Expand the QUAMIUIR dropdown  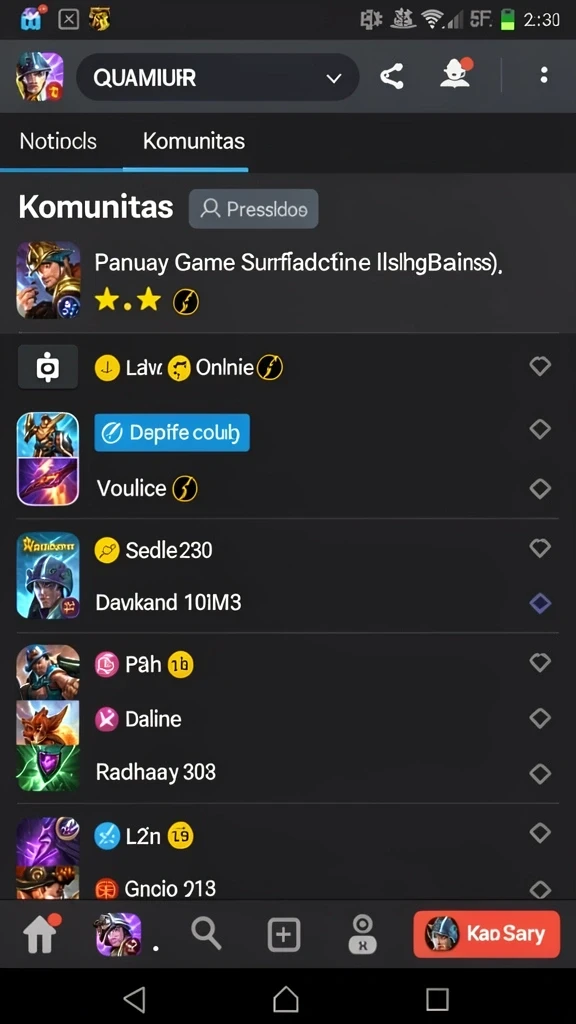[217, 78]
